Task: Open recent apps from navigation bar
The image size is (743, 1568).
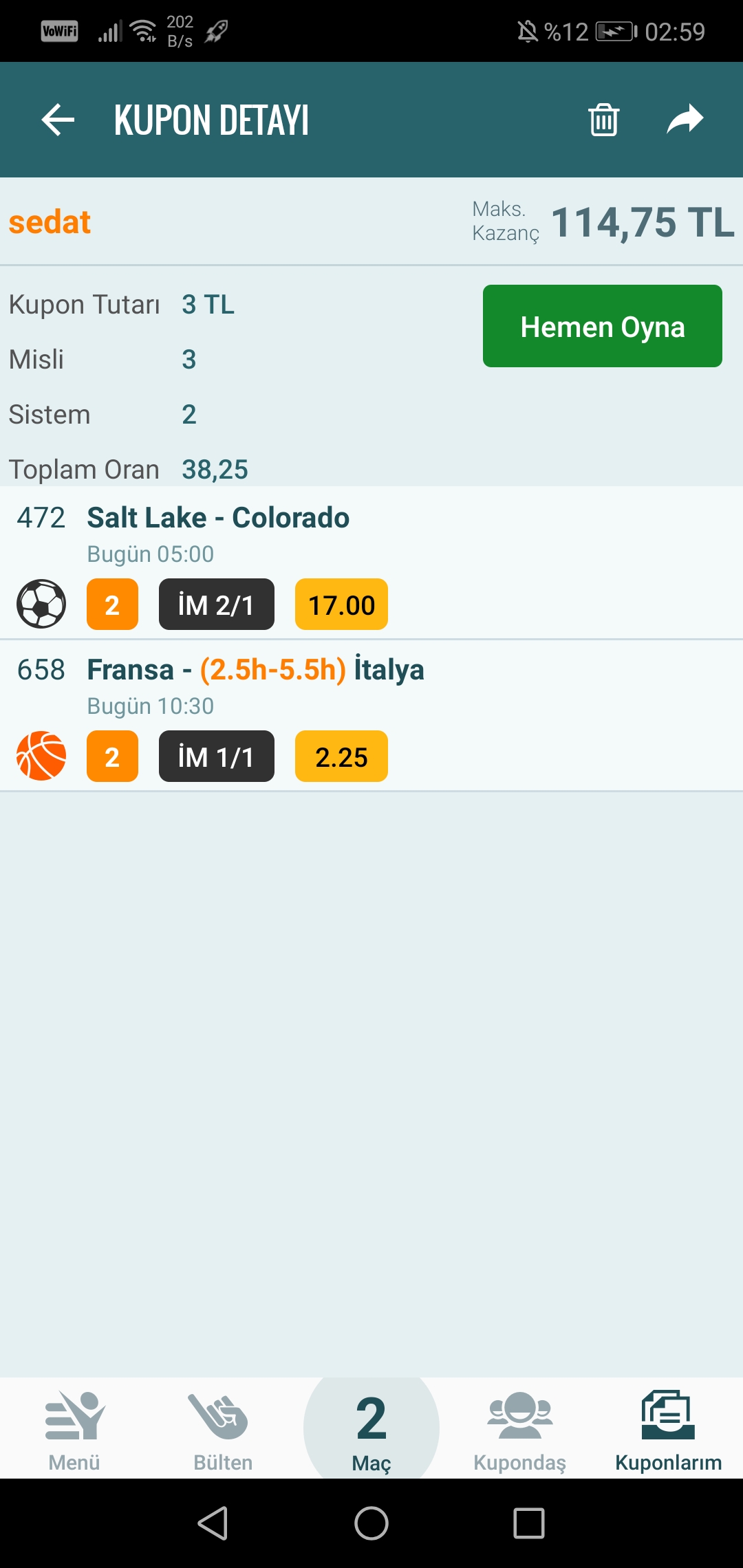Action: pos(529,1523)
